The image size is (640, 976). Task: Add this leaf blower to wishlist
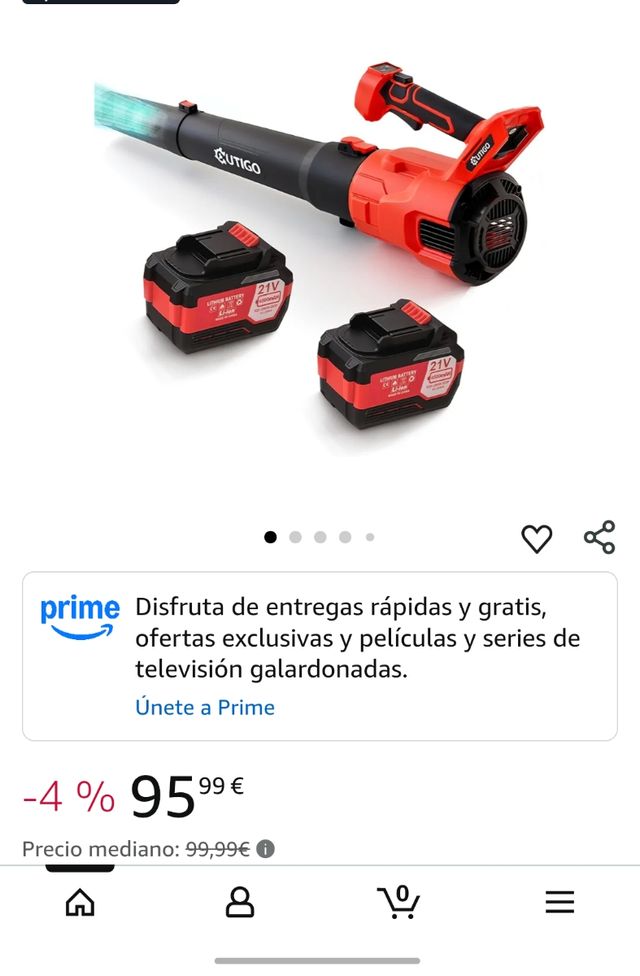pyautogui.click(x=537, y=539)
